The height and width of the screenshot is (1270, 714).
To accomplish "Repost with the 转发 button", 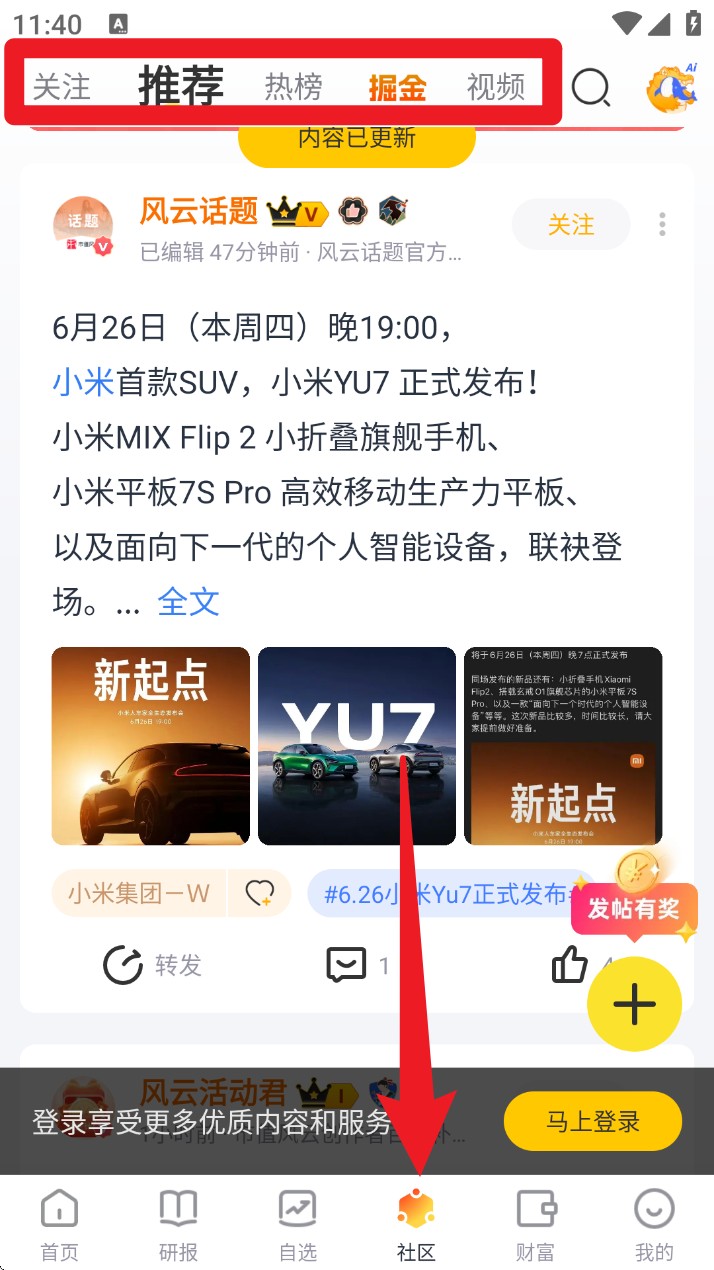I will coord(153,965).
